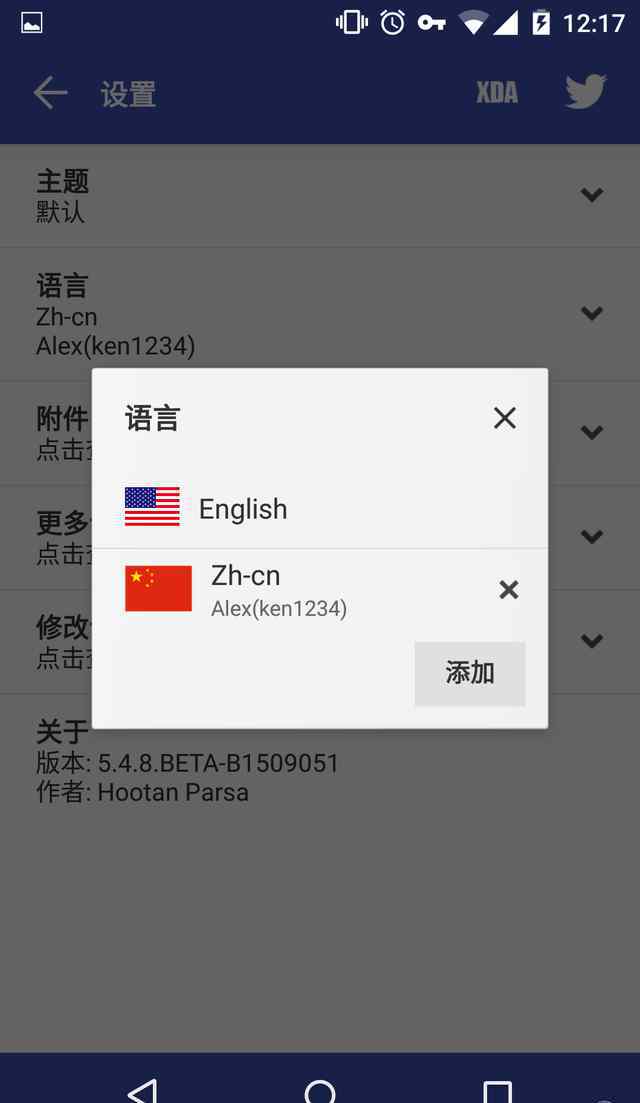Close the 语言 dialog
The image size is (640, 1103).
[504, 418]
